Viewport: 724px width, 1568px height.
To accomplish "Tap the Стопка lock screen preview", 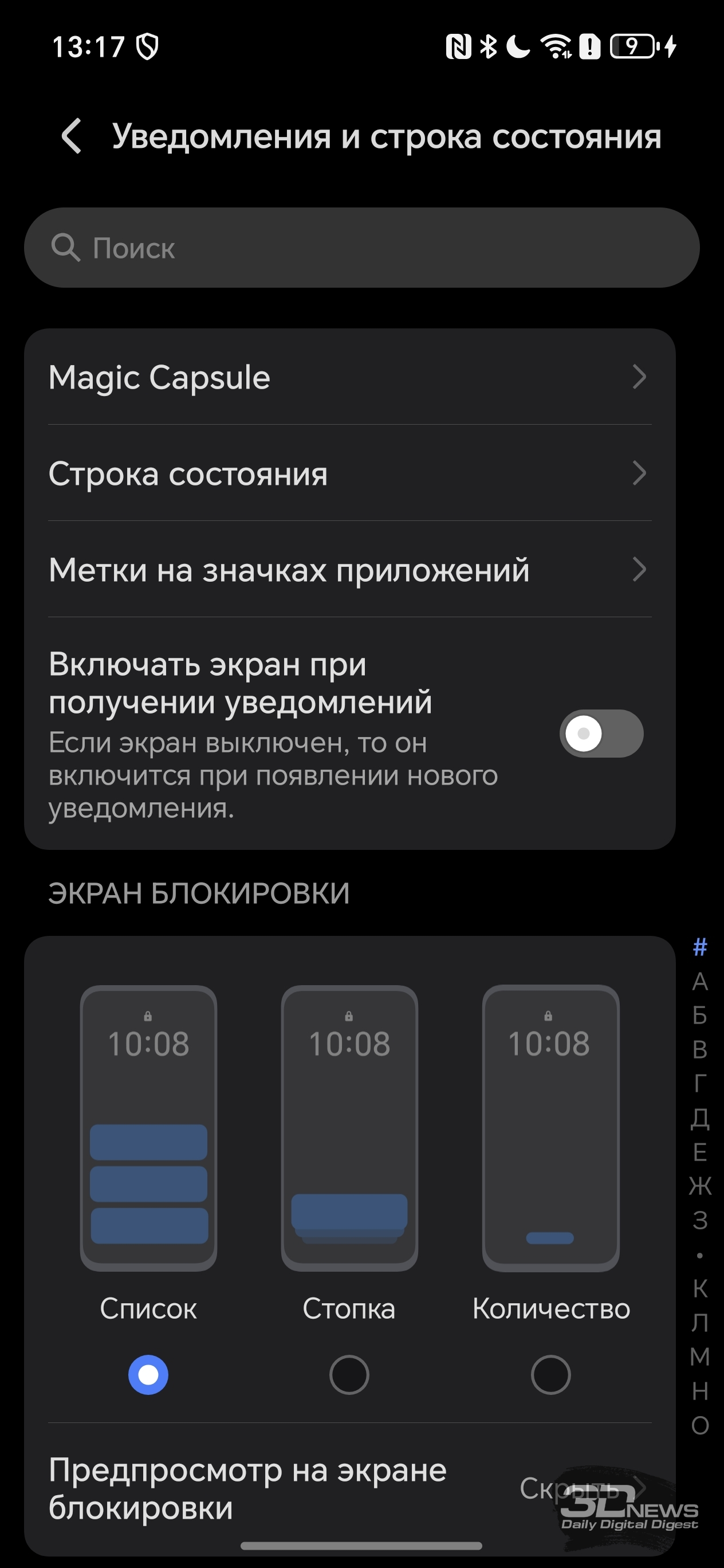I will click(349, 1128).
